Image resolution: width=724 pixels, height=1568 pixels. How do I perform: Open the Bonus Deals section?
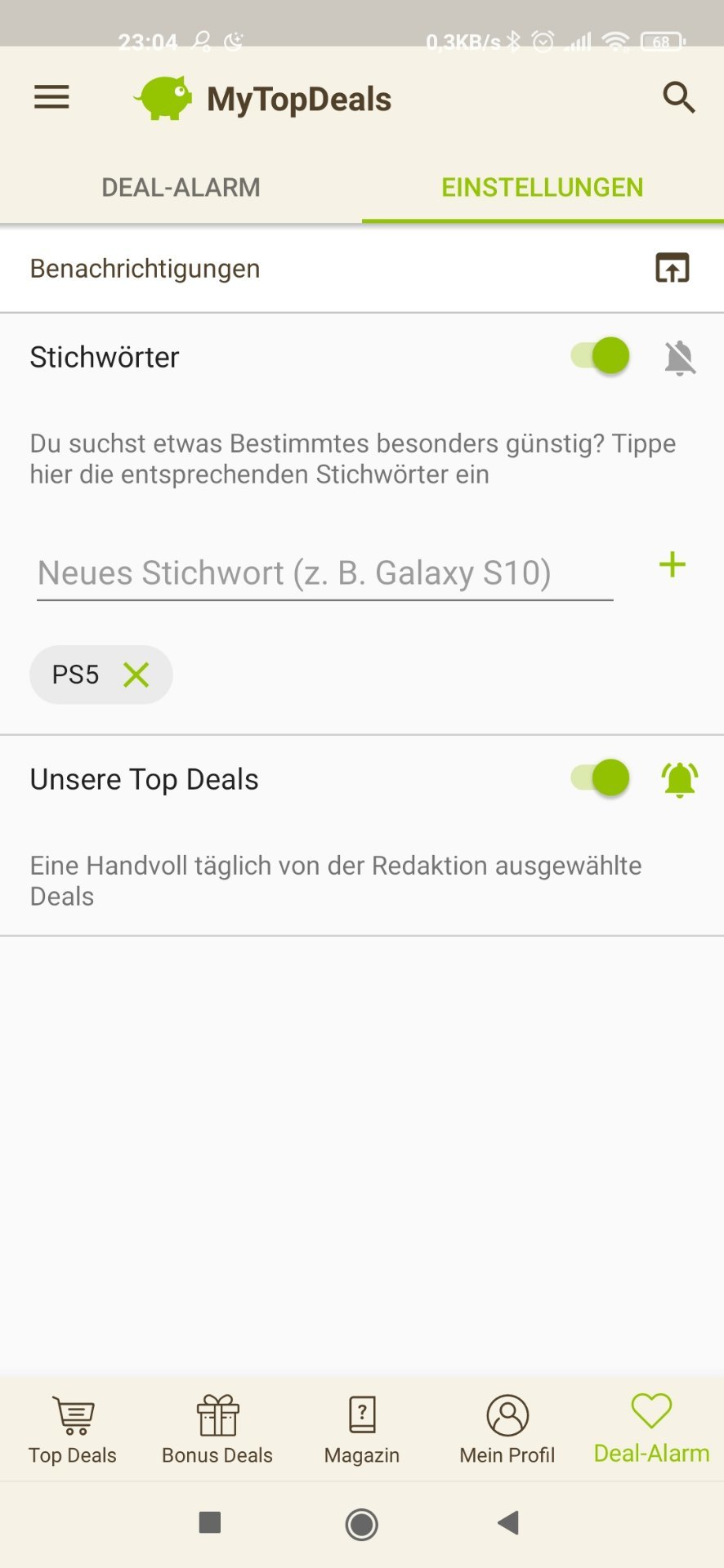[x=217, y=1429]
